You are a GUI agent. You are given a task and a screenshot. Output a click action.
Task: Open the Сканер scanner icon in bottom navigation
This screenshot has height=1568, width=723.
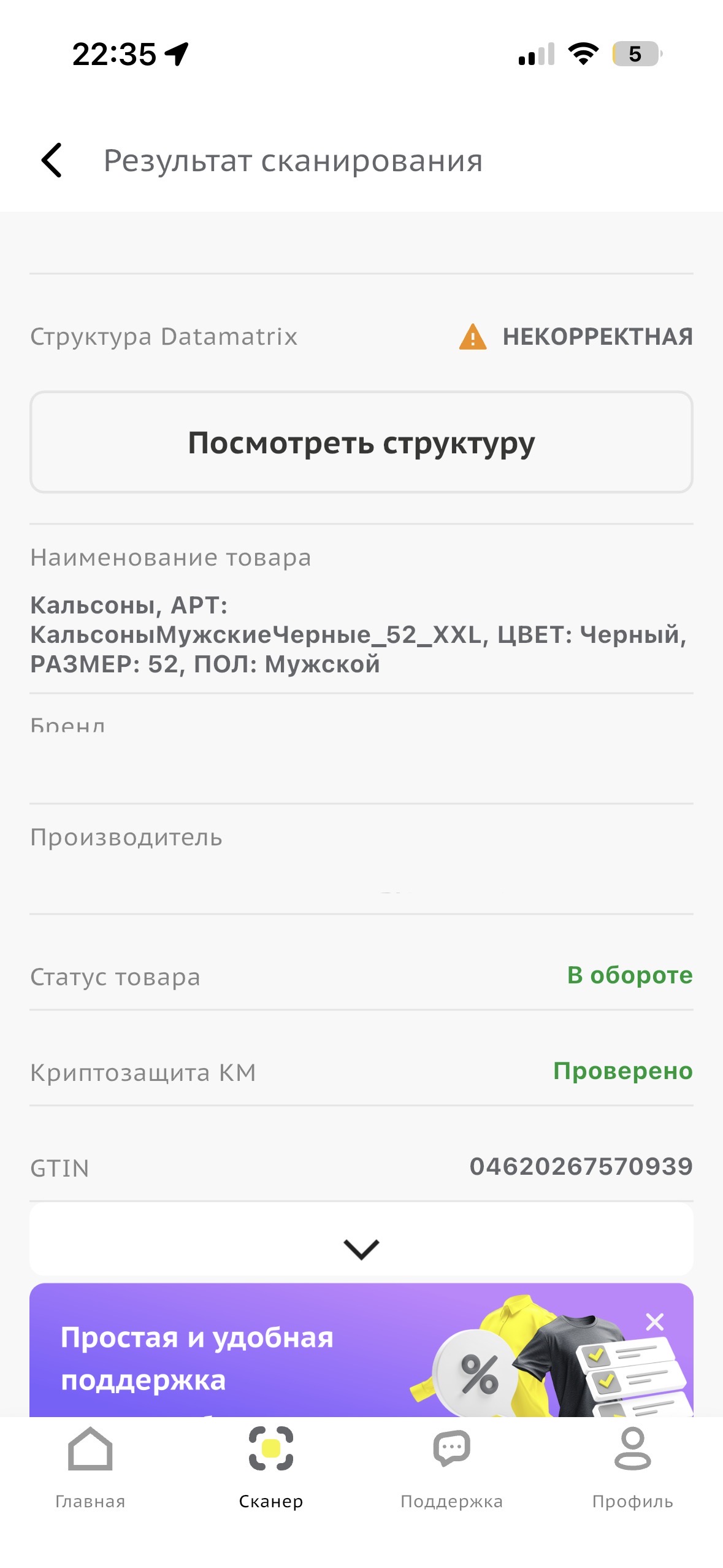[270, 1450]
